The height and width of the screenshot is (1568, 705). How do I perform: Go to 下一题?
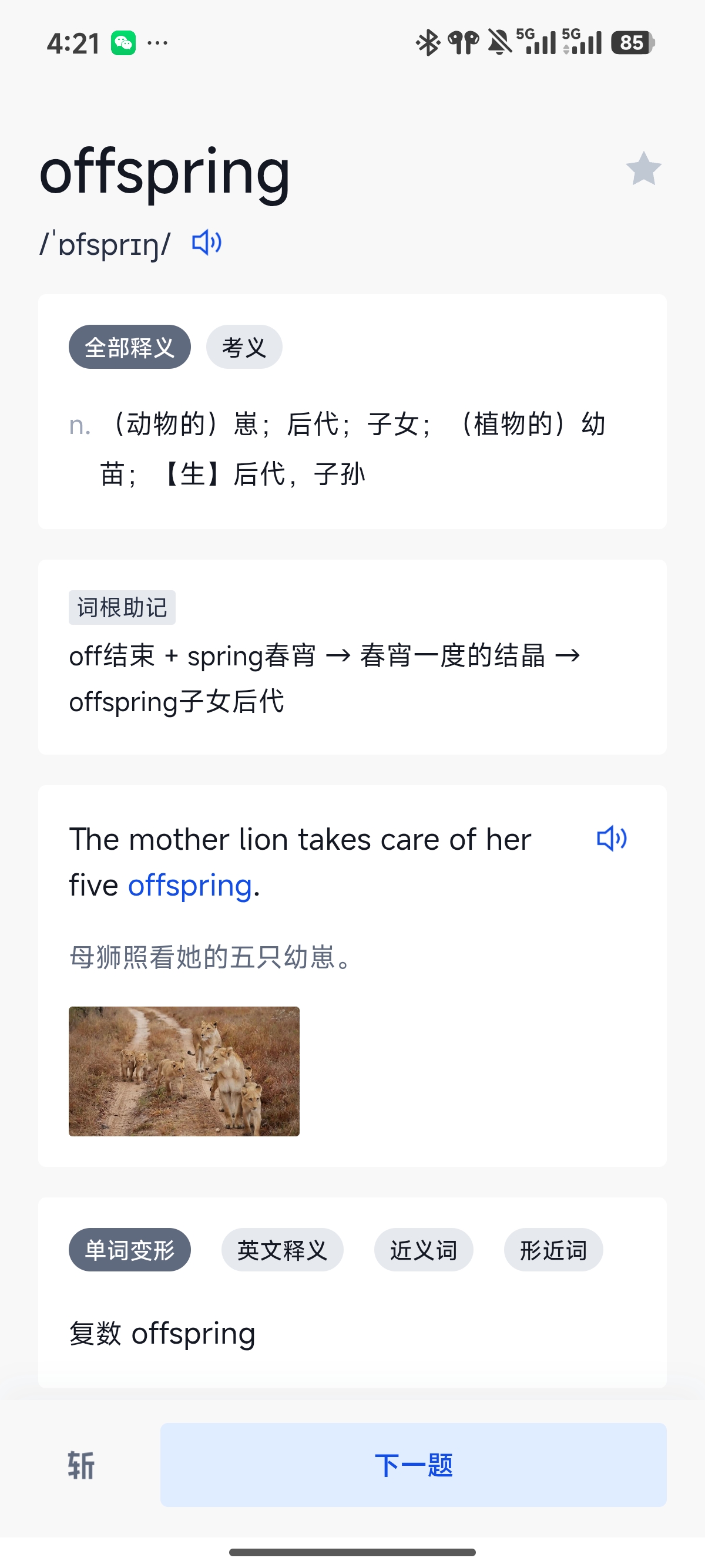pyautogui.click(x=414, y=1465)
